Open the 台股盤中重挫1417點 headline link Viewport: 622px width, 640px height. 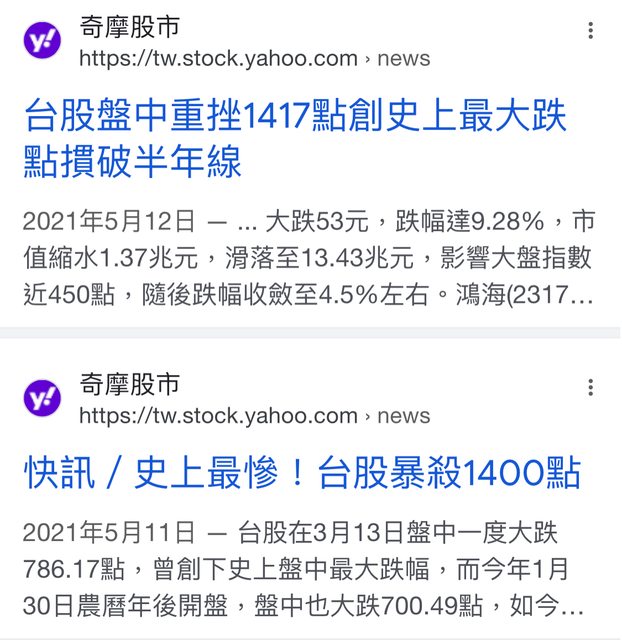[x=295, y=138]
